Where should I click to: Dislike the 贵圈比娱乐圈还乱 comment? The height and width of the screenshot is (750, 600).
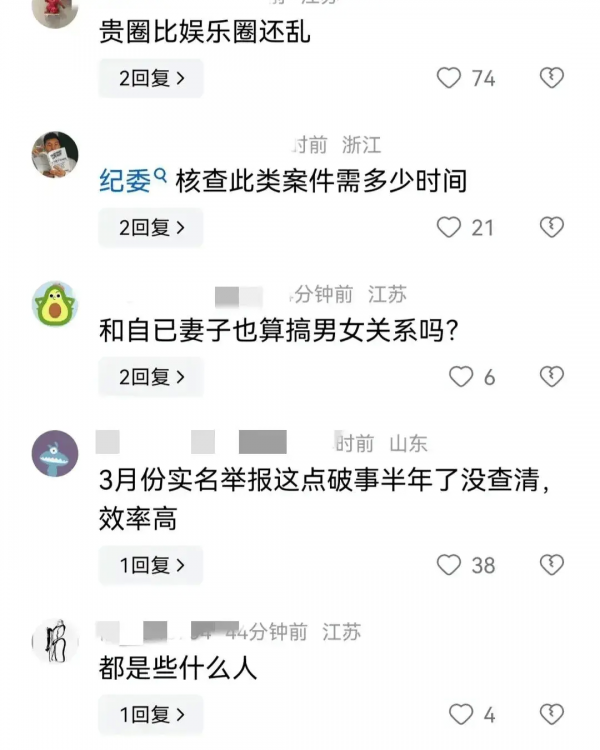[x=552, y=78]
